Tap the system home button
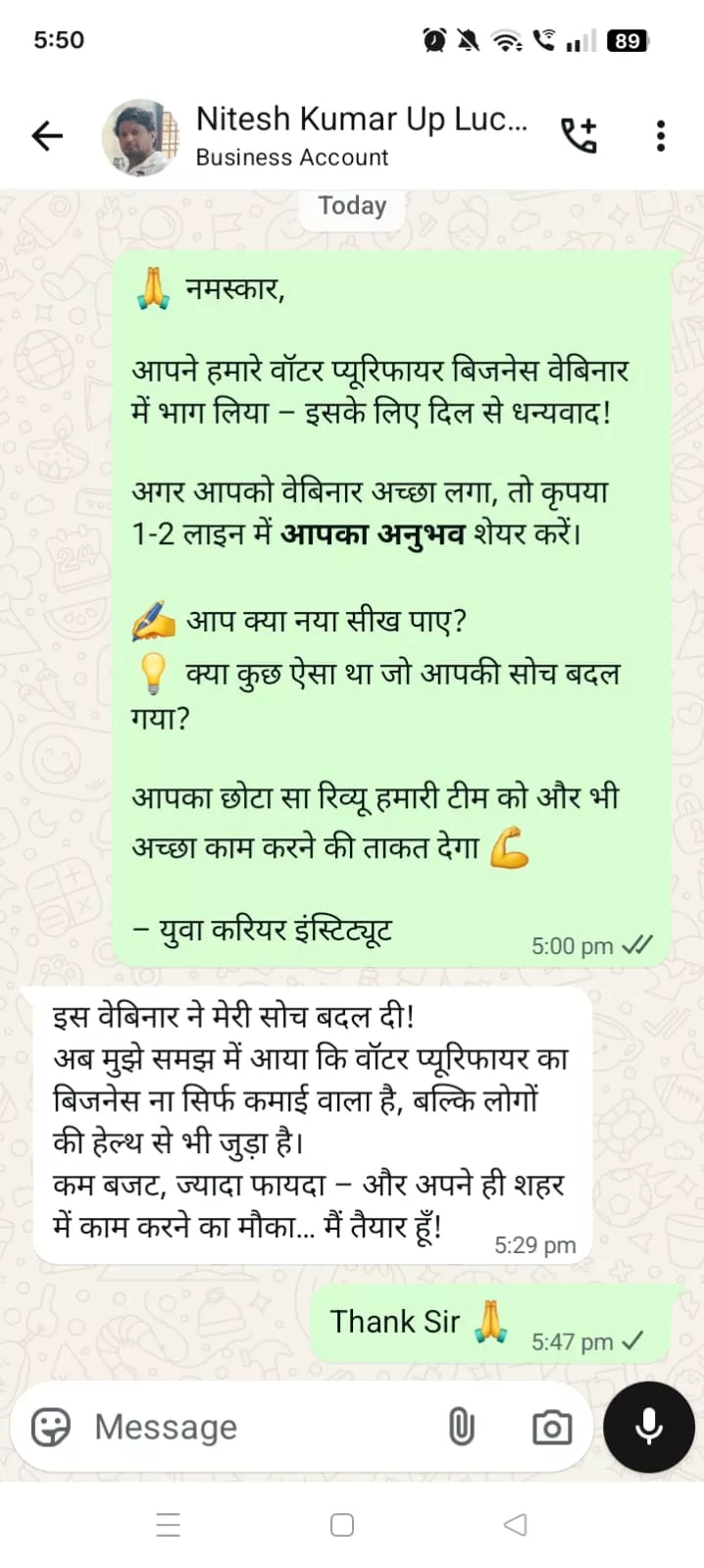 click(342, 1525)
